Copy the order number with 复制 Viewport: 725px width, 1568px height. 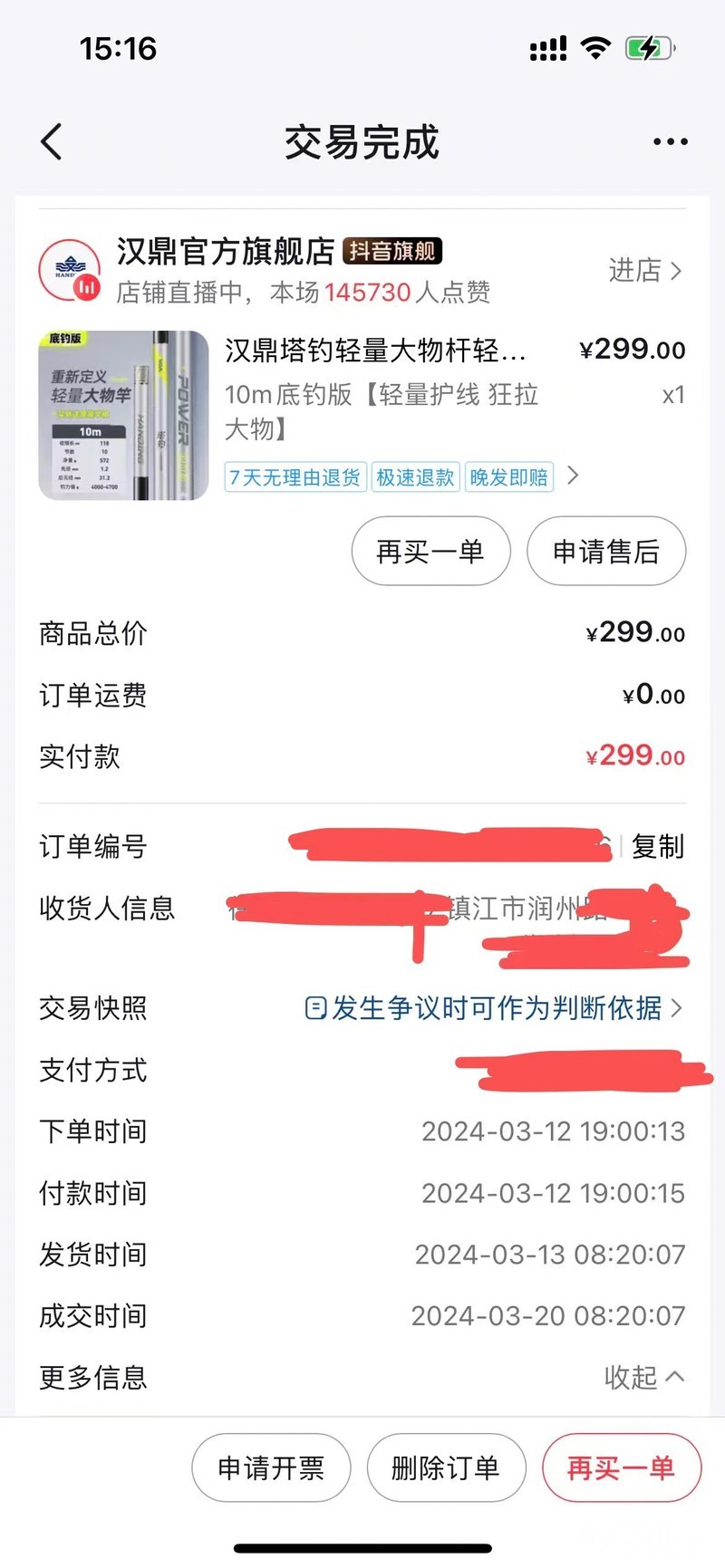(658, 847)
